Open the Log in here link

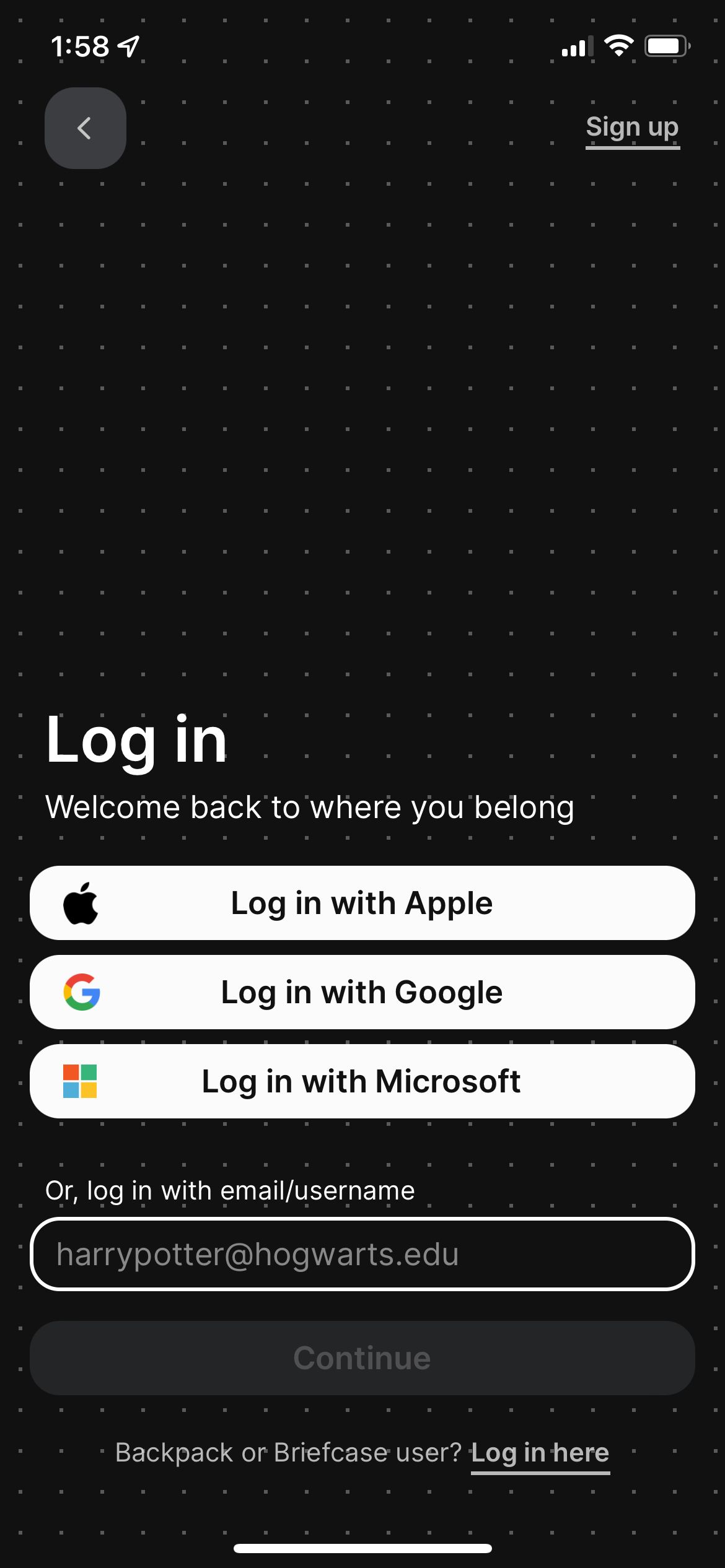click(x=540, y=1453)
